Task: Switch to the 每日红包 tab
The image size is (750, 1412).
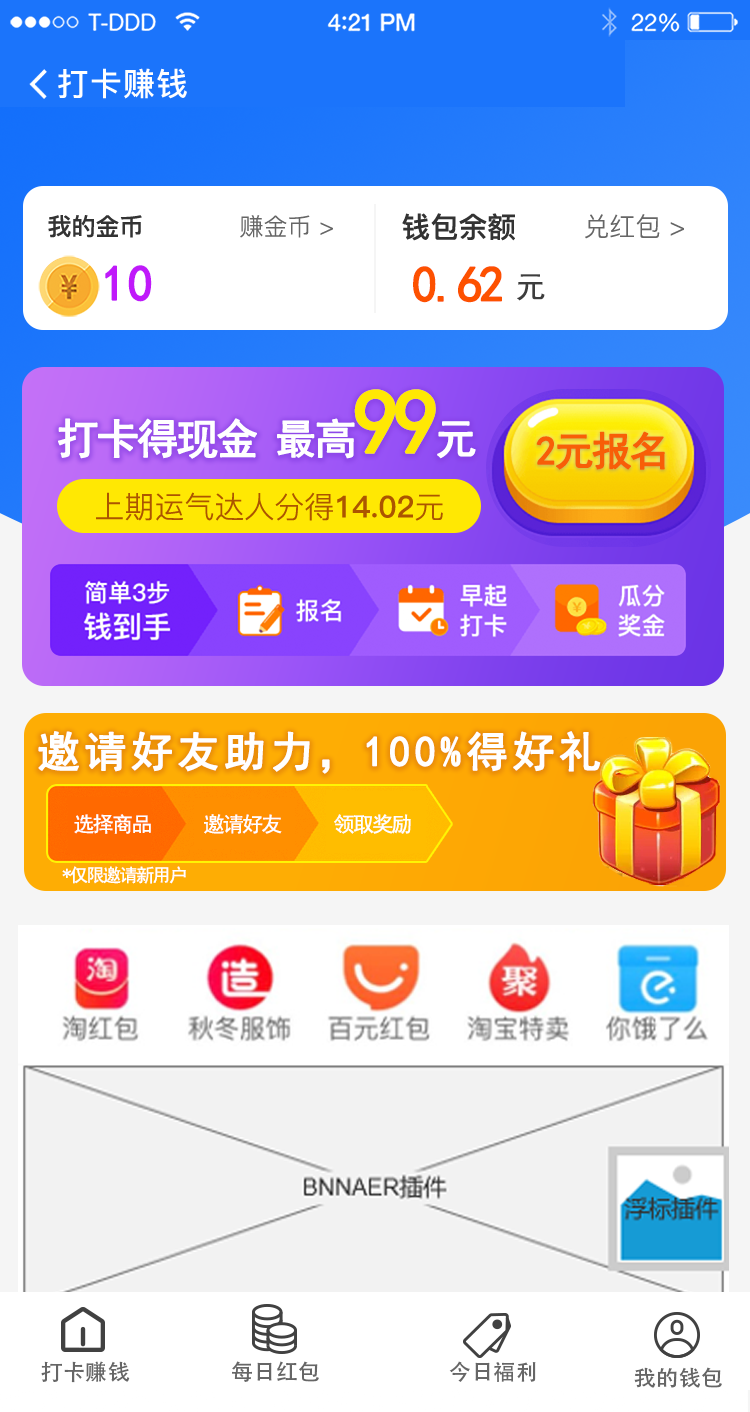Action: click(275, 1346)
